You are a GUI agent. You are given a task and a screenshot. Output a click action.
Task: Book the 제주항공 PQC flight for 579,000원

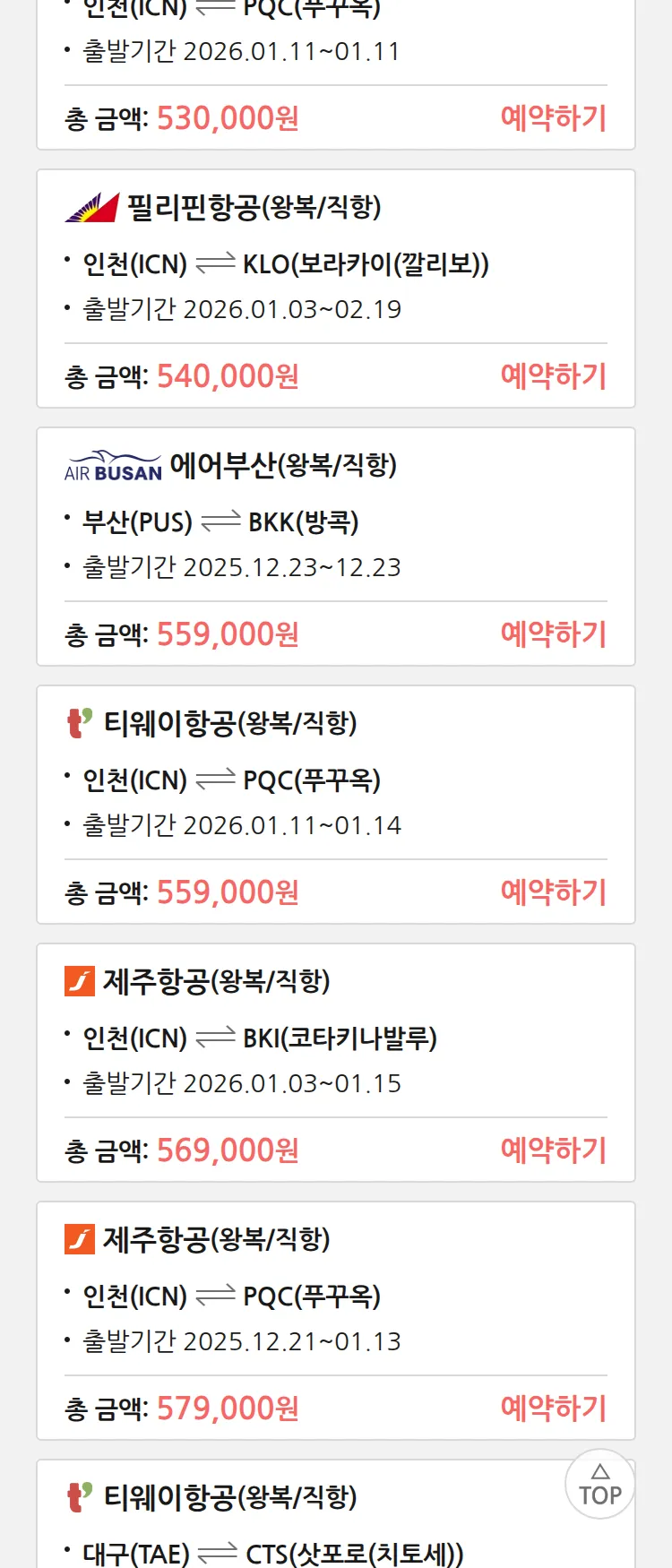coord(553,1409)
